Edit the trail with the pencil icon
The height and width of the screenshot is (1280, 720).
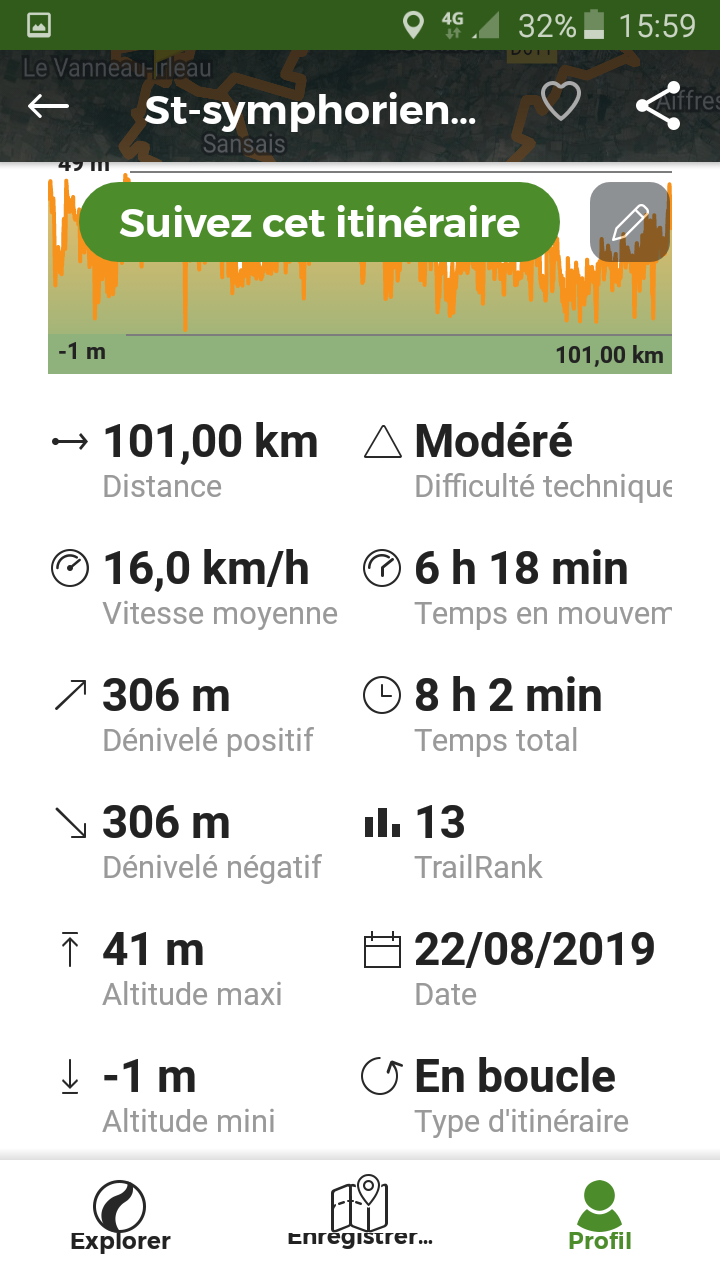[x=629, y=222]
